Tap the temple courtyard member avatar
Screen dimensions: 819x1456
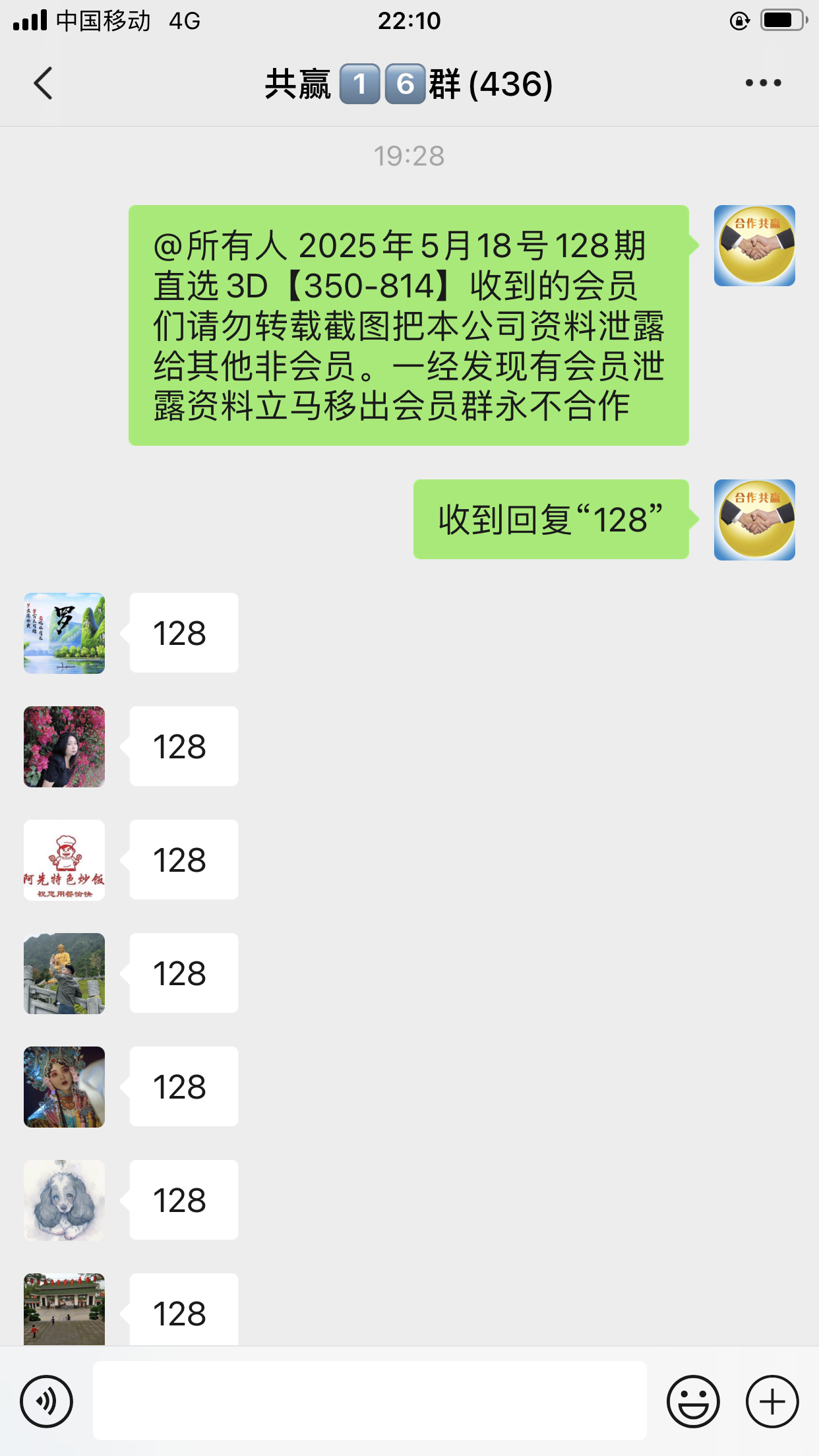point(63,1309)
